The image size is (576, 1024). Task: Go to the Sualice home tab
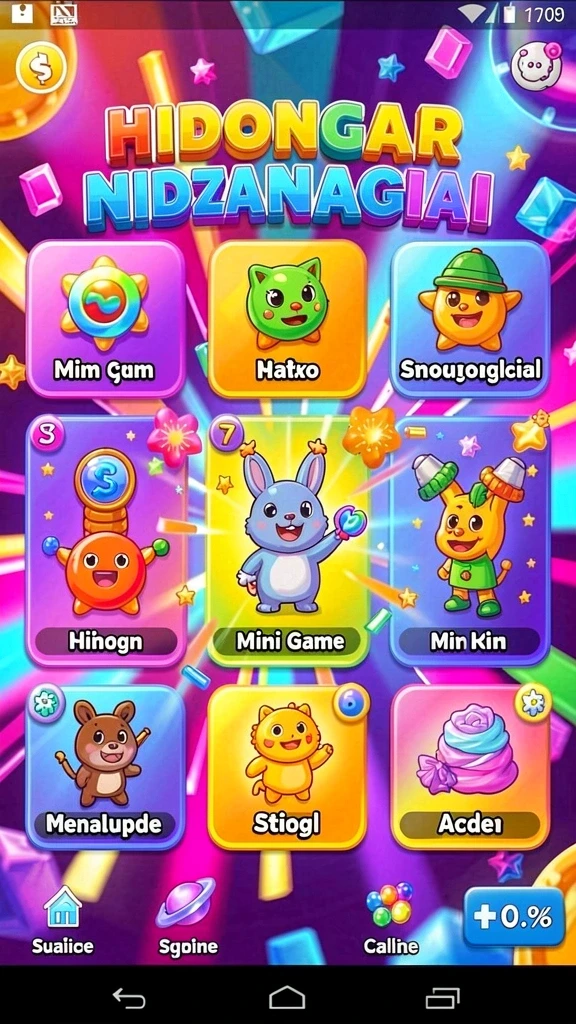click(x=63, y=920)
